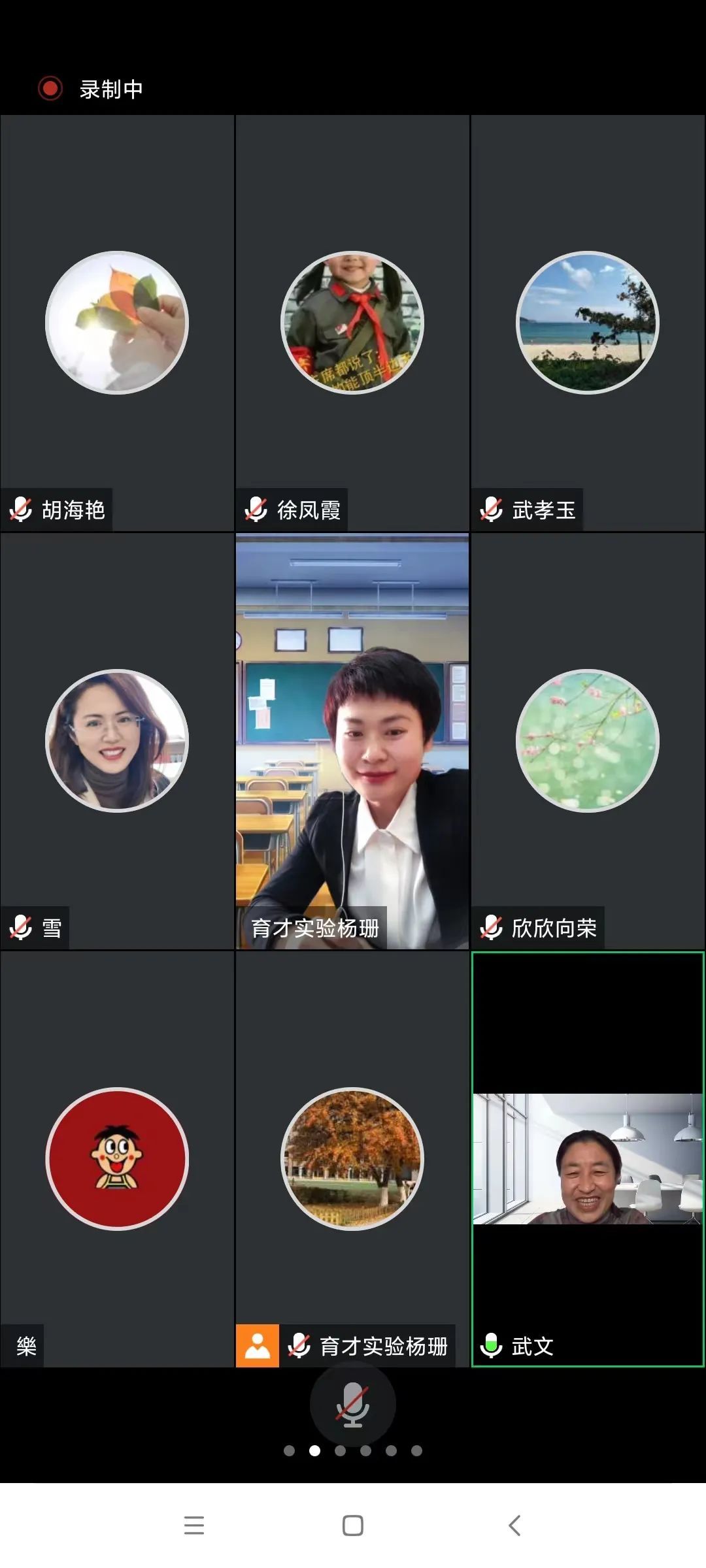Go to the home screen
706x1568 pixels.
pyautogui.click(x=353, y=1525)
